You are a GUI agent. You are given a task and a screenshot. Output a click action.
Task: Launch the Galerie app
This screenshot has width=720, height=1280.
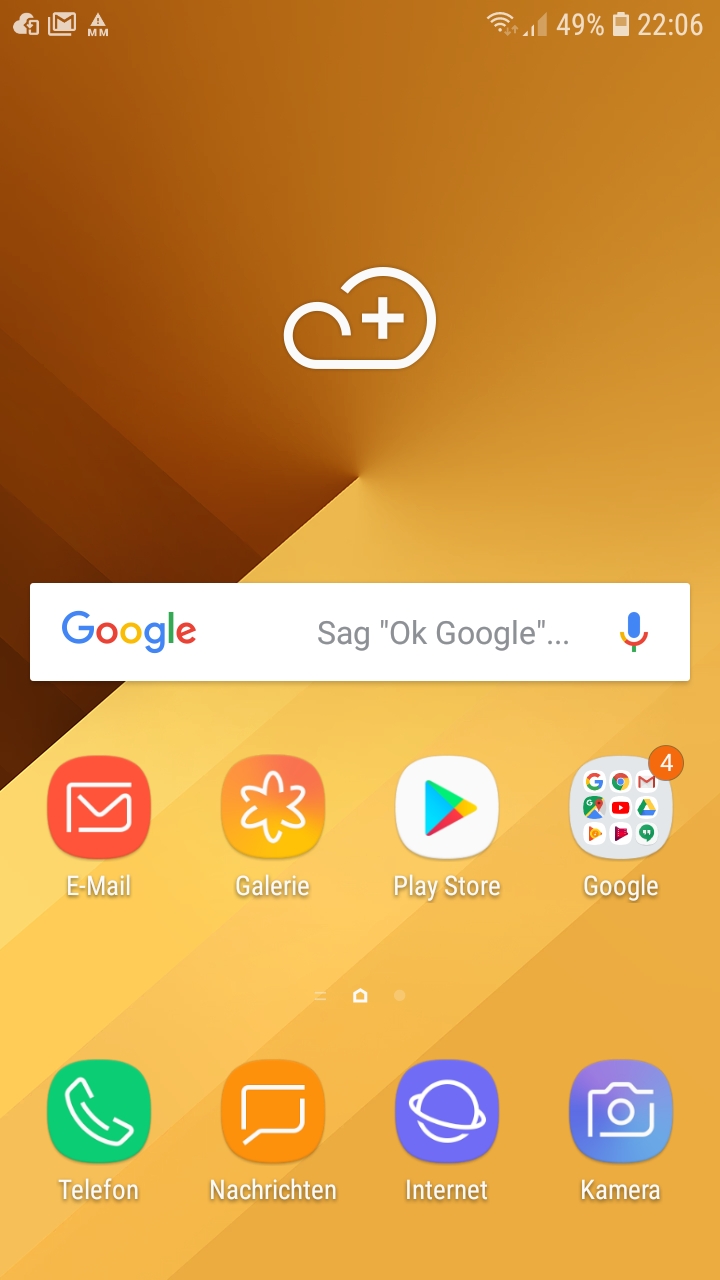[273, 808]
